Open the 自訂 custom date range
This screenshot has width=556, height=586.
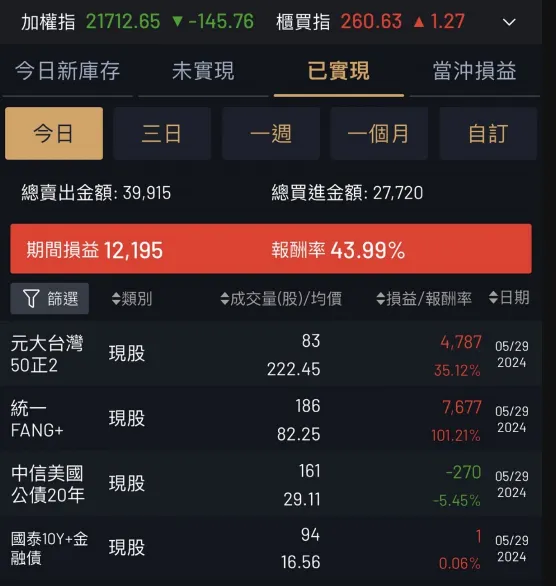(x=488, y=133)
